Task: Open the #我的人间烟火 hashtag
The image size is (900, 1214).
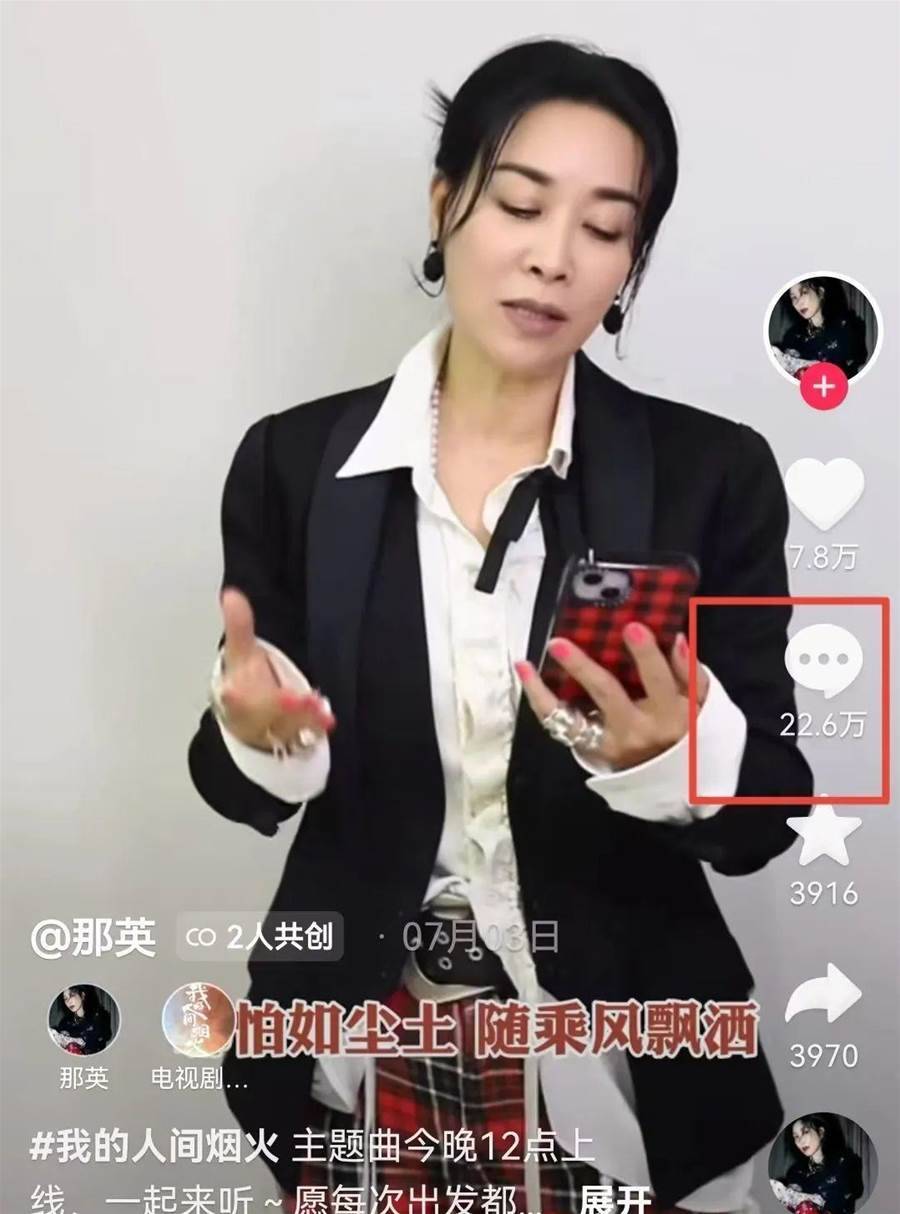Action: pyautogui.click(x=153, y=1147)
